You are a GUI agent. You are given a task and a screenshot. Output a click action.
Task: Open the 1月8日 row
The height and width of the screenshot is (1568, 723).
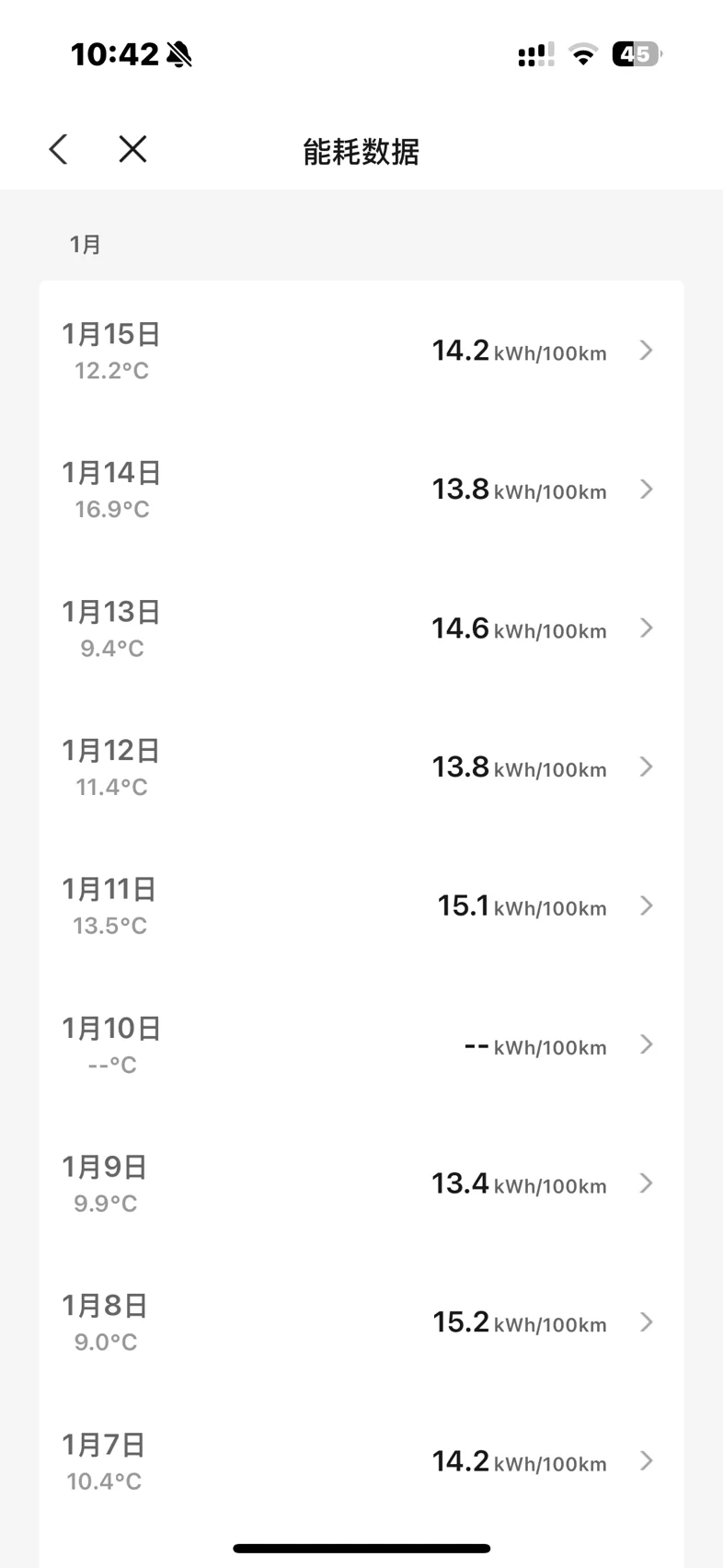361,1322
